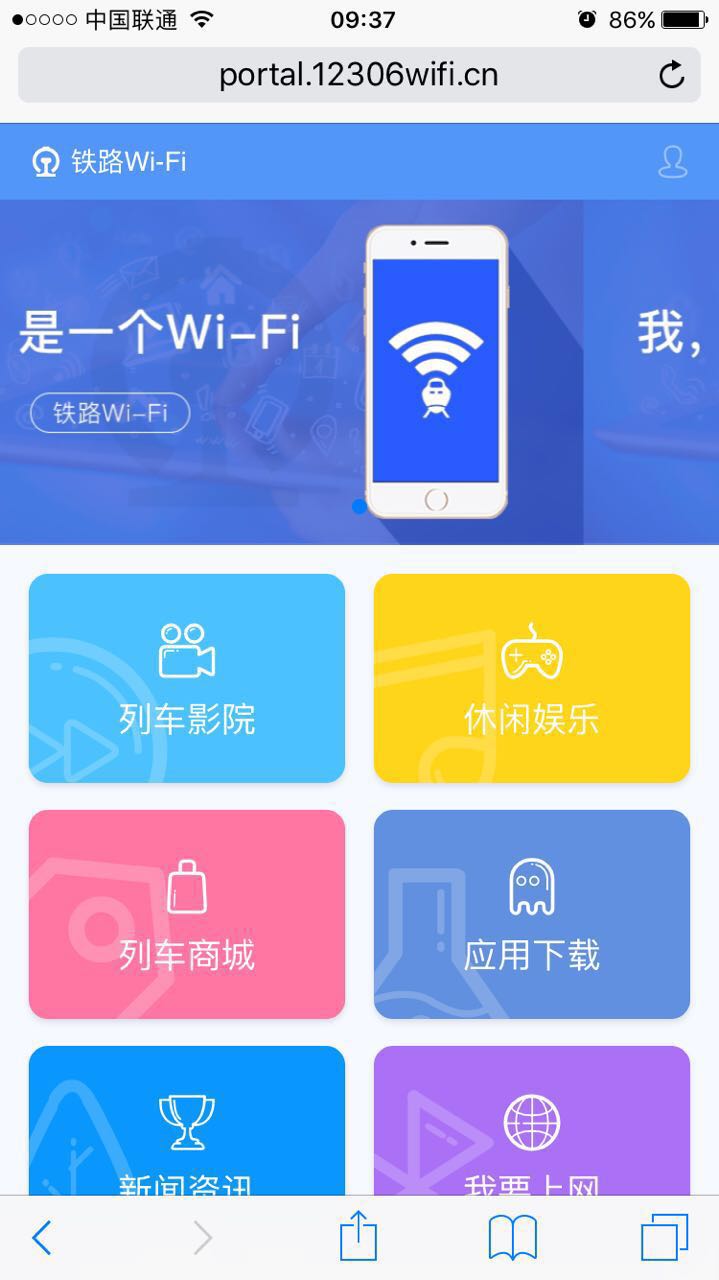
Task: Open Safari bookmarks
Action: [x=513, y=1238]
